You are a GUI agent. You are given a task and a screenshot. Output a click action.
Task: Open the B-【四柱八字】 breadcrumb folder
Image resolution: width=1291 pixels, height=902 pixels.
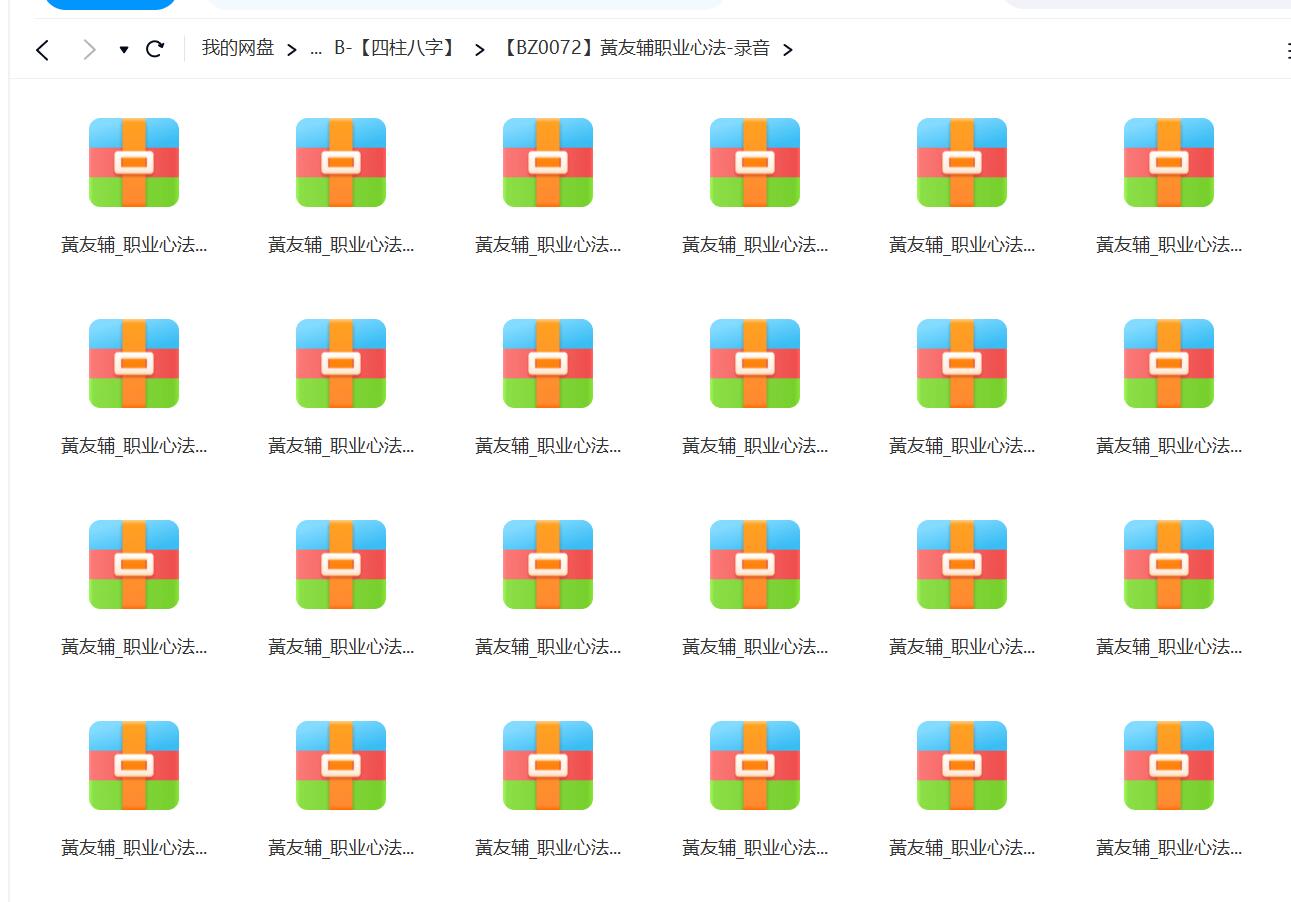tap(395, 48)
